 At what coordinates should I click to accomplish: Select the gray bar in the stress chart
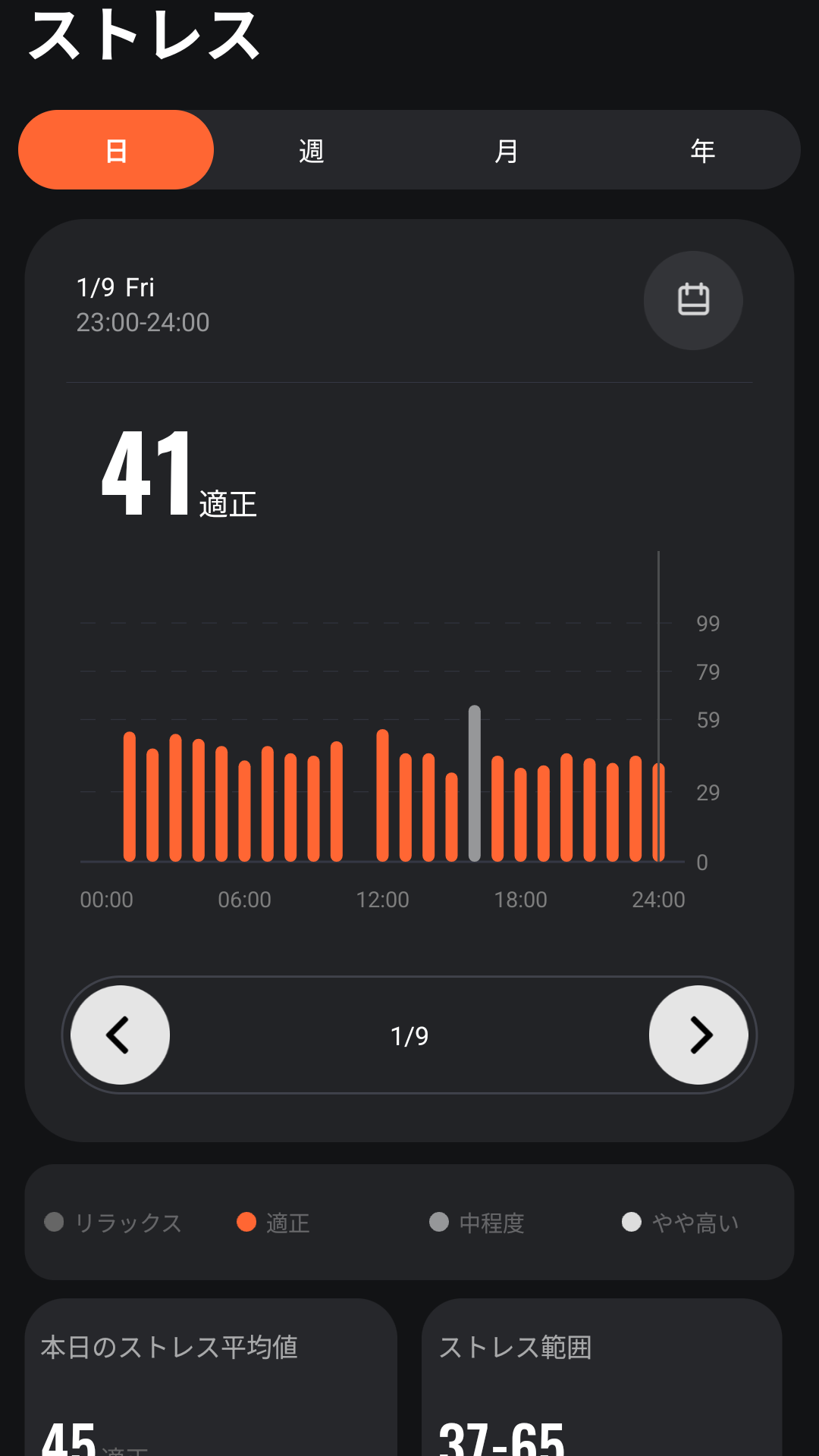pyautogui.click(x=475, y=784)
